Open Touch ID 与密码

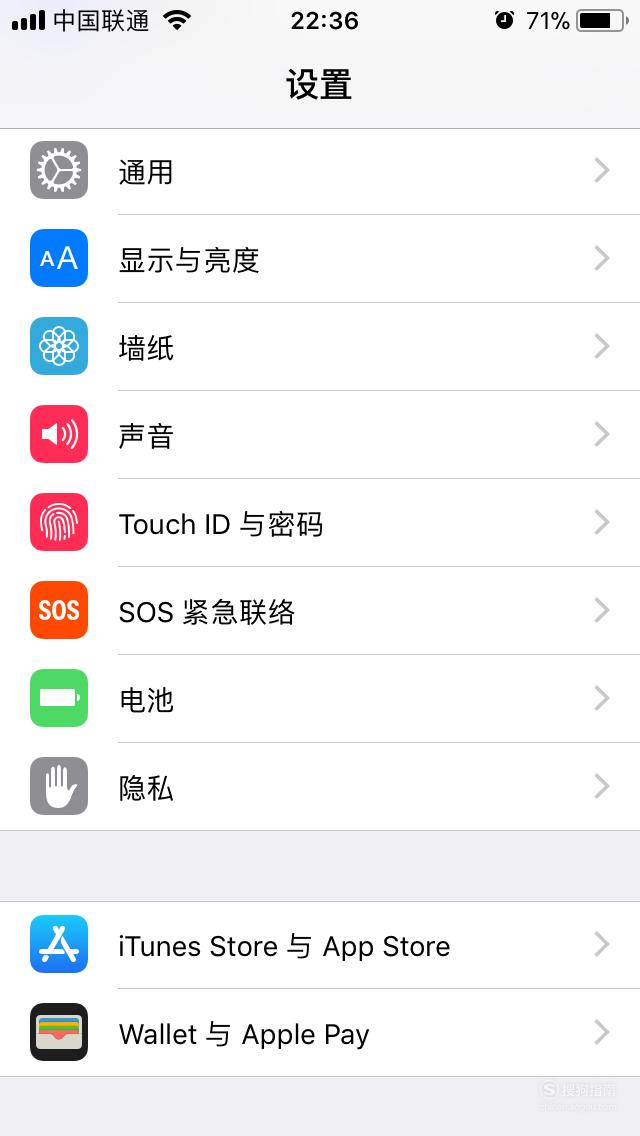[320, 522]
